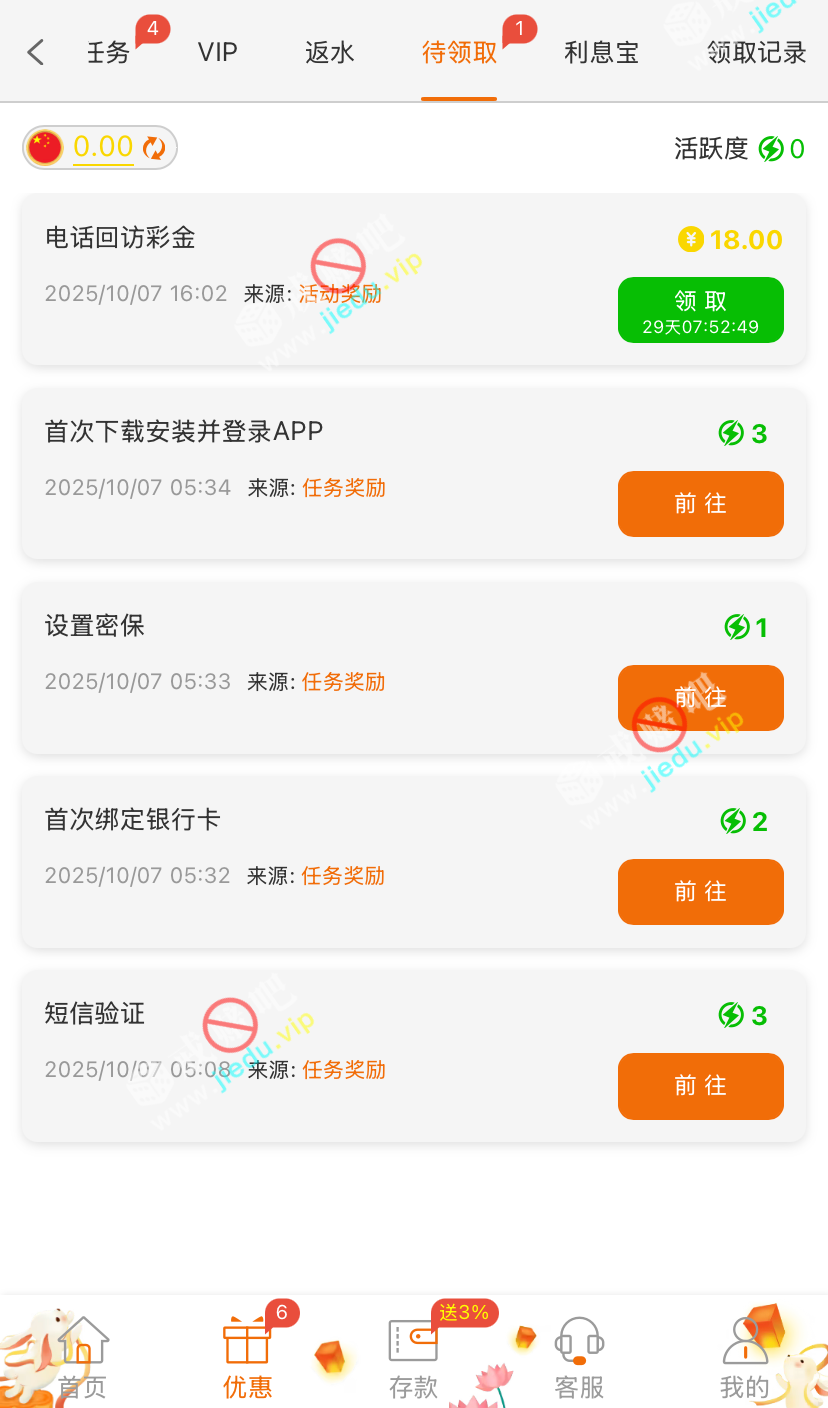828x1408 pixels.
Task: Go to the 首页 home tab
Action: pos(82,1357)
